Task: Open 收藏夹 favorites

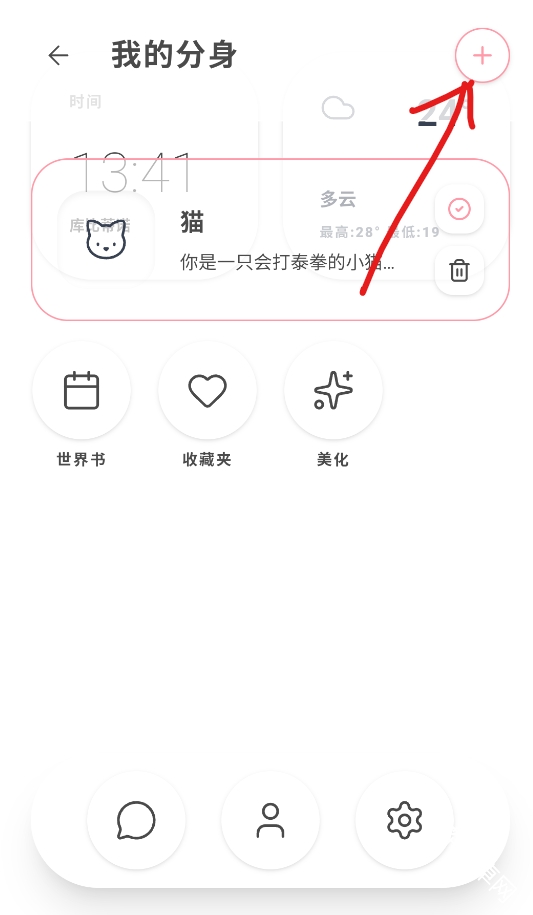Action: click(207, 390)
